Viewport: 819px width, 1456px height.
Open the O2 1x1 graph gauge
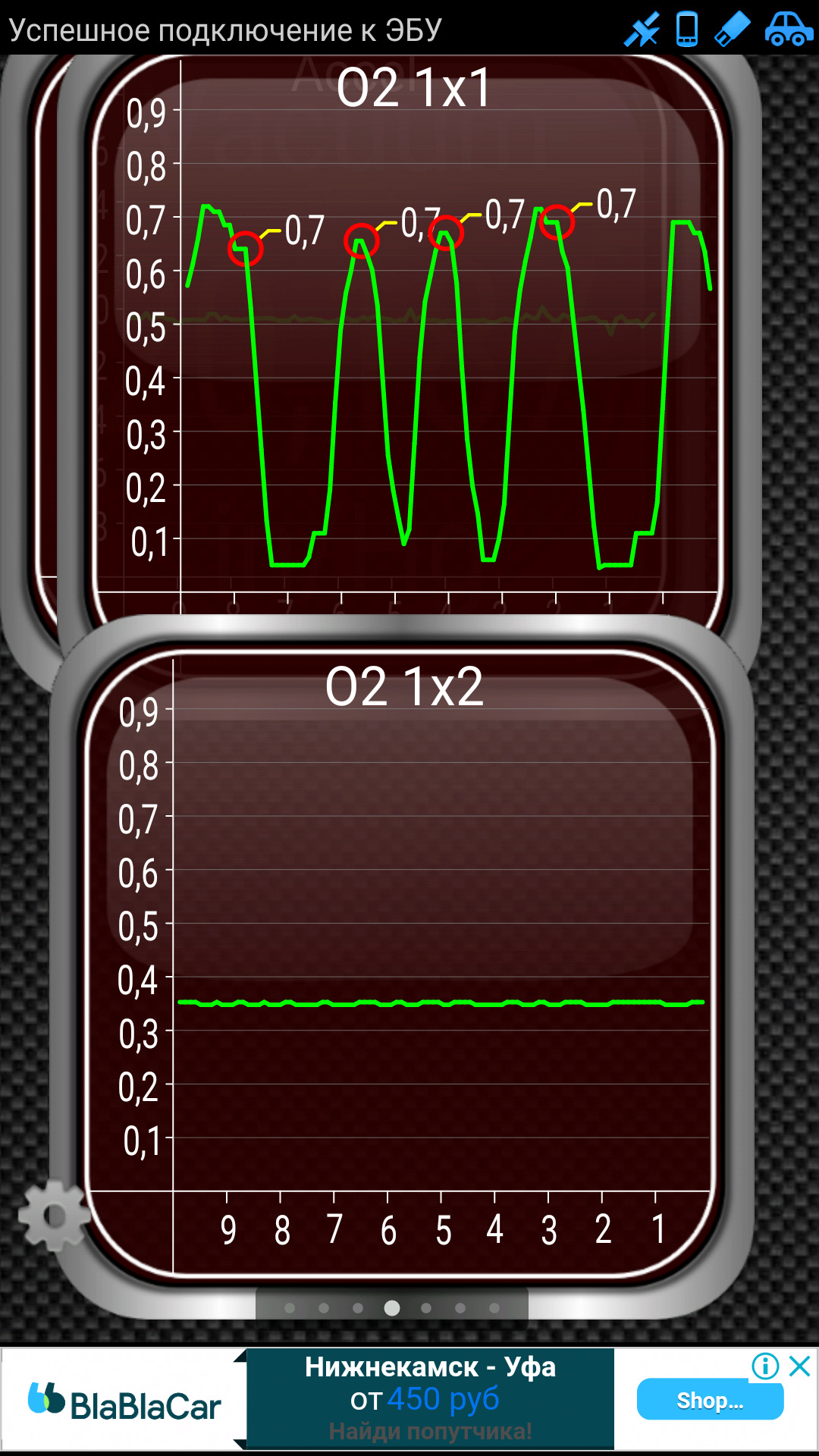click(413, 341)
